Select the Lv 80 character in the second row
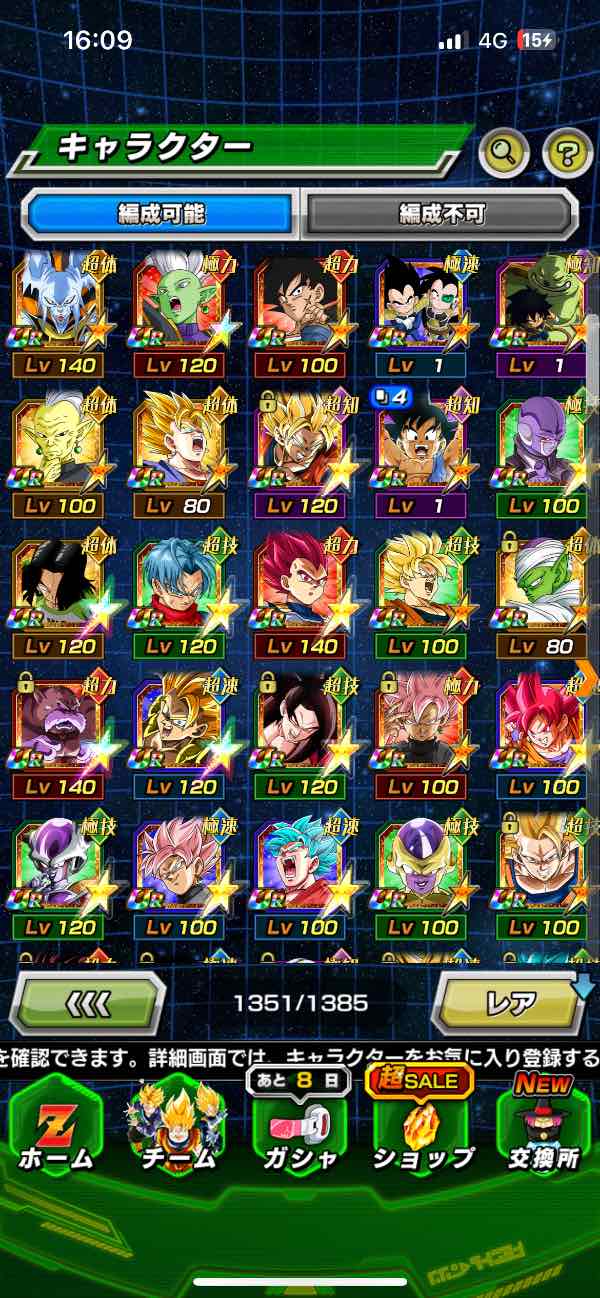This screenshot has width=600, height=1298. tap(179, 451)
